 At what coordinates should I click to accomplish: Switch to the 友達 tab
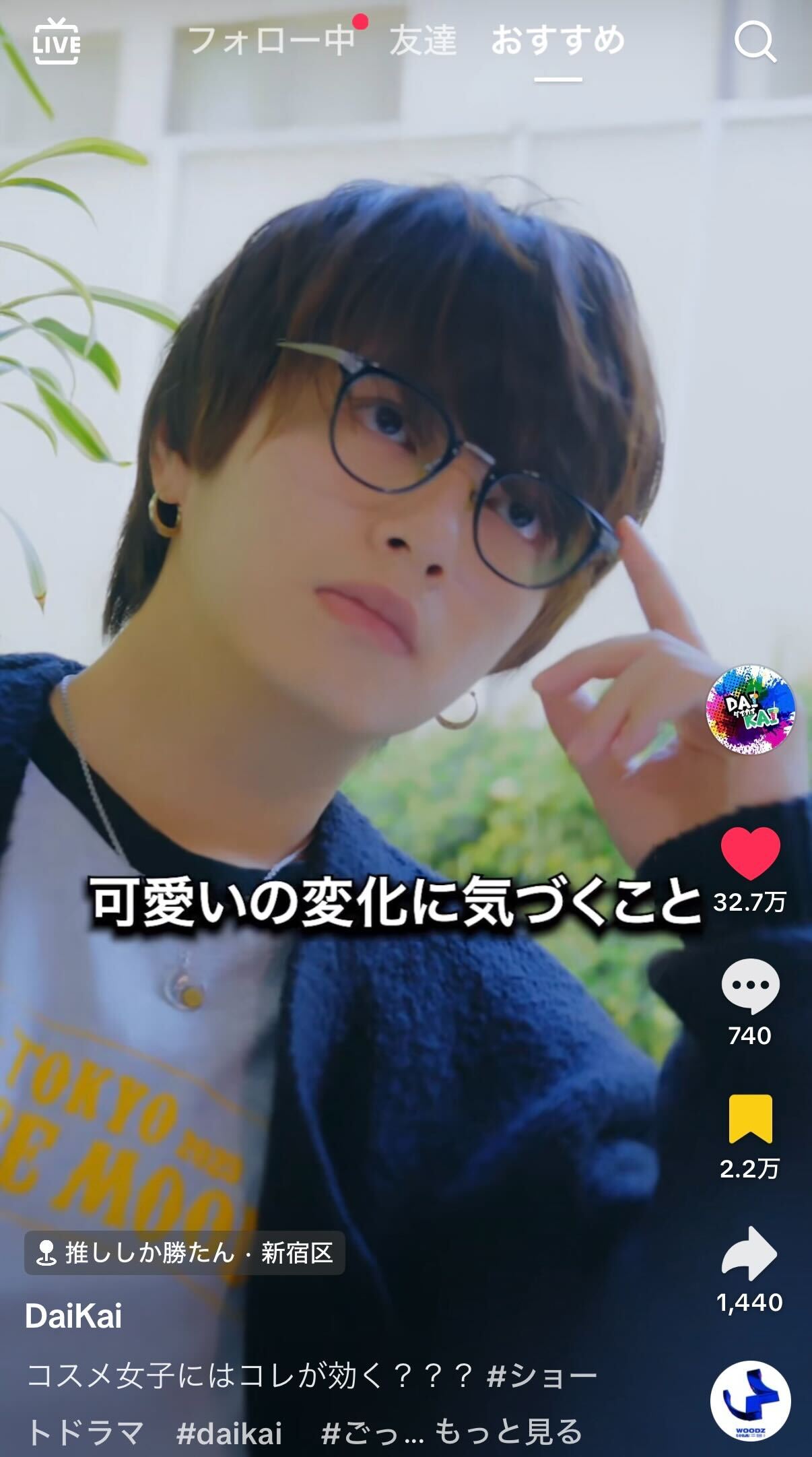[423, 40]
